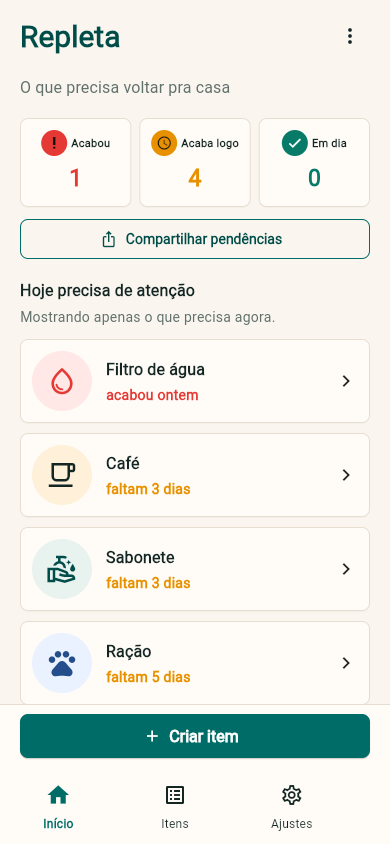Open the Filtro de água item
This screenshot has height=844, width=390.
[195, 381]
